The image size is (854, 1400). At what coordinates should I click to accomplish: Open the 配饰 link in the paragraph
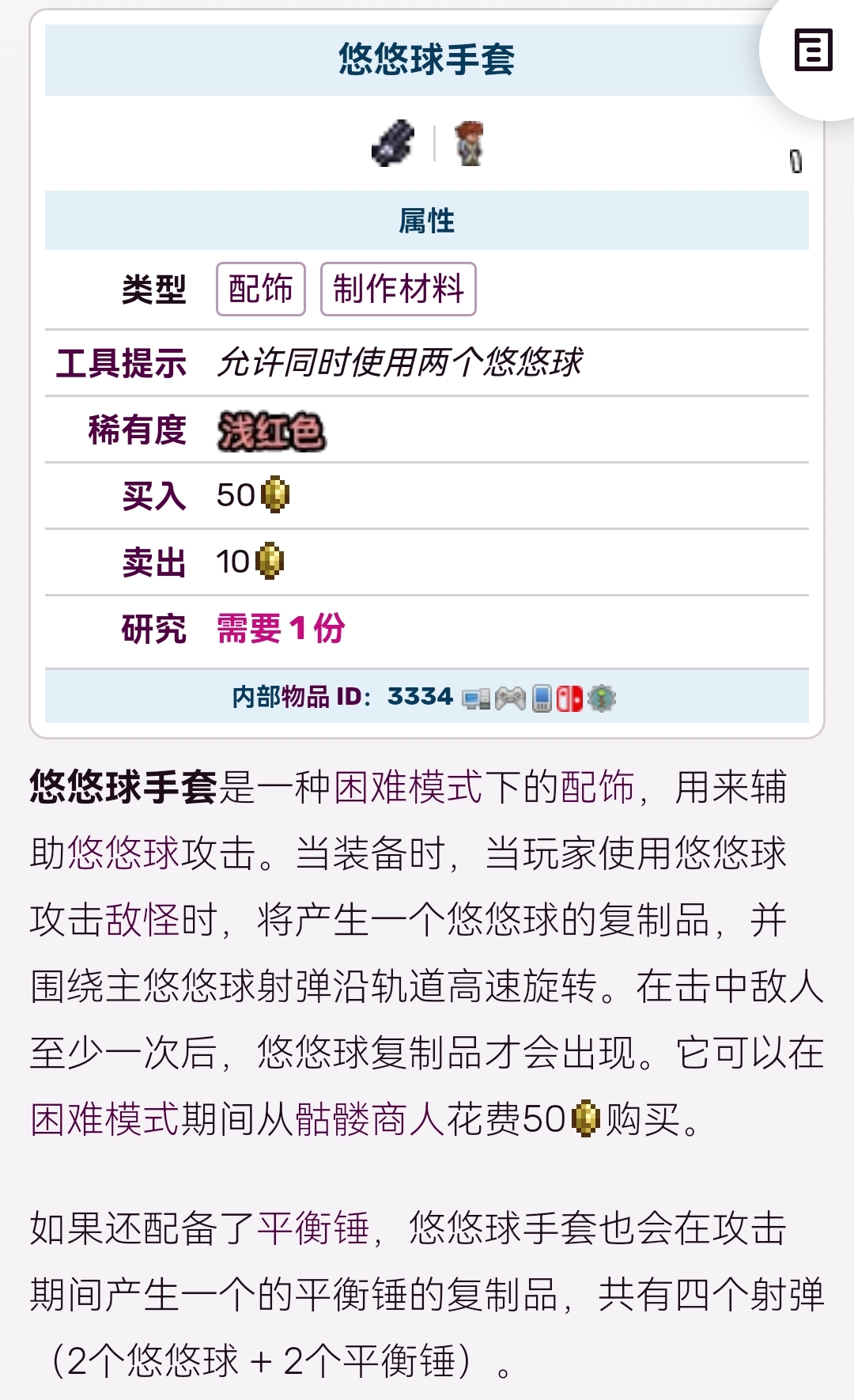tap(597, 787)
